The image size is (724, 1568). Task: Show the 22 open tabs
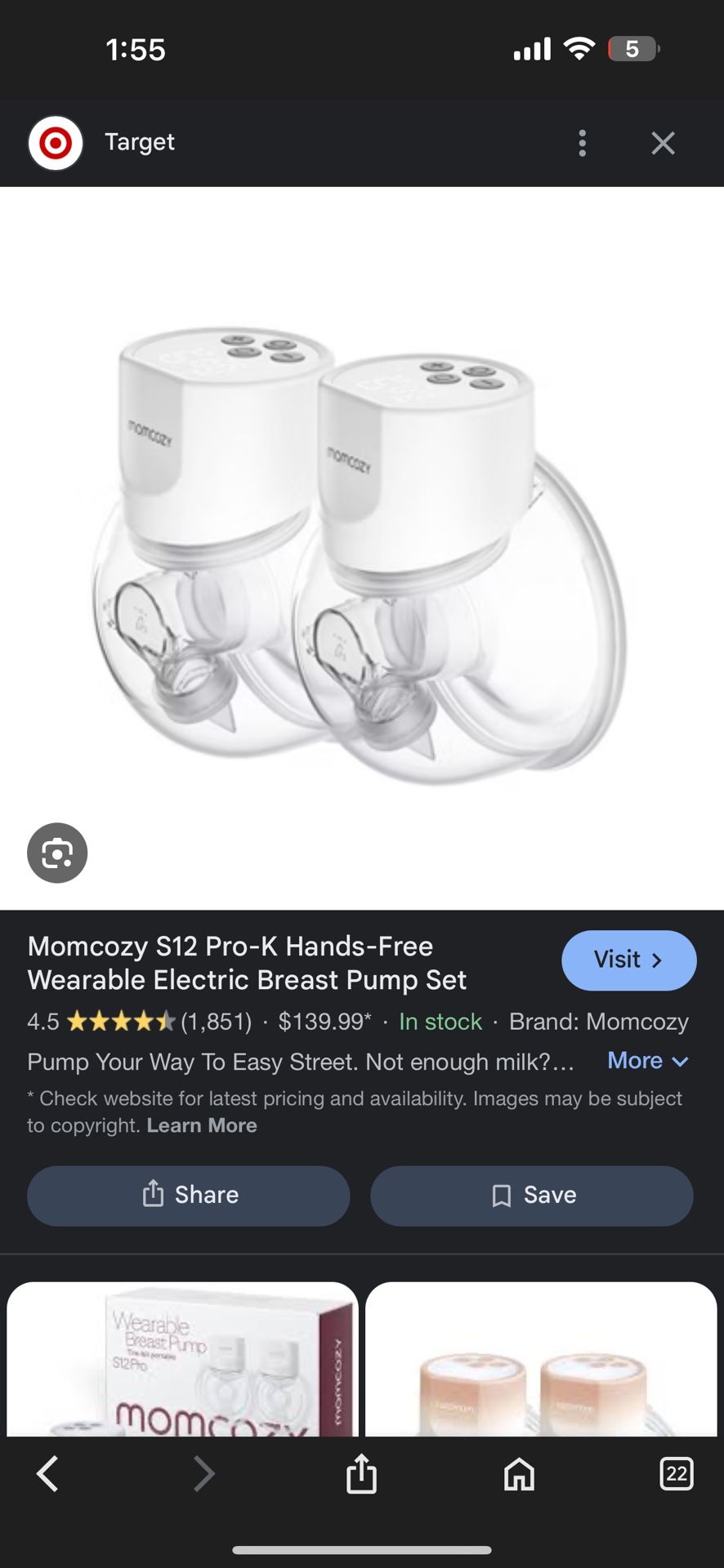click(x=676, y=1474)
